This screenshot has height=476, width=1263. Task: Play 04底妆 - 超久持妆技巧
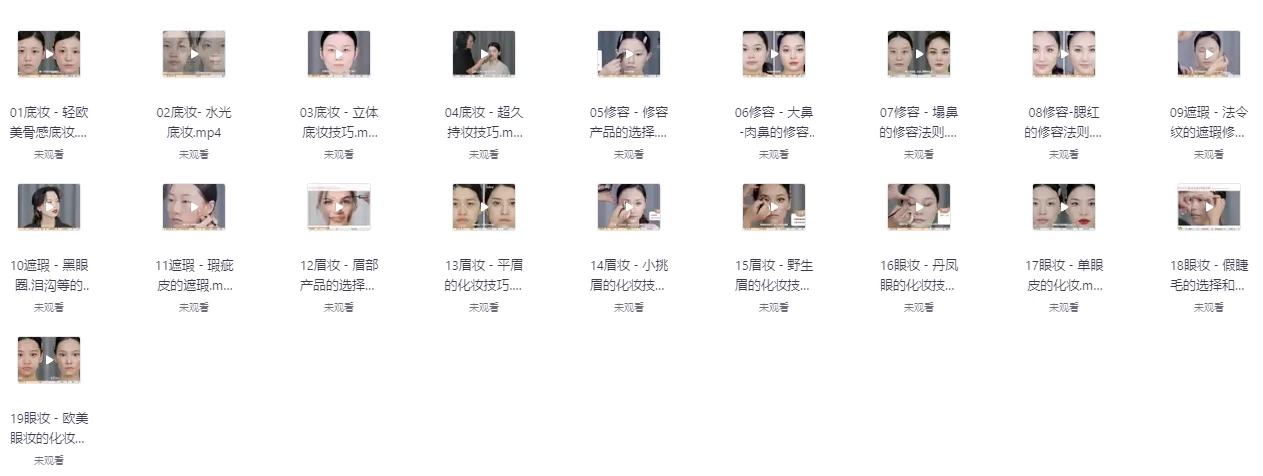[484, 54]
